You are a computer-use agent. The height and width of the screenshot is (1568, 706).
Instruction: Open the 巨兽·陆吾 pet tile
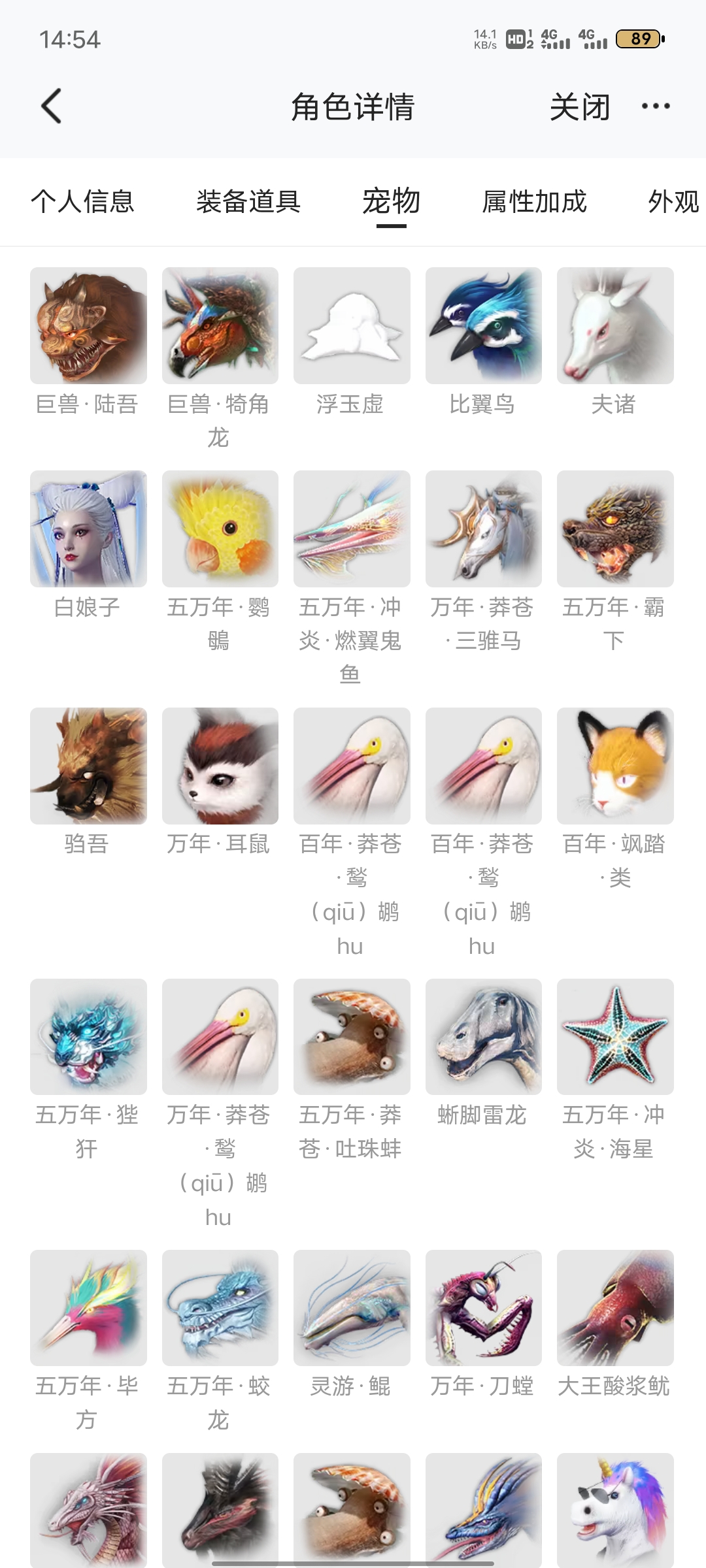[x=88, y=325]
